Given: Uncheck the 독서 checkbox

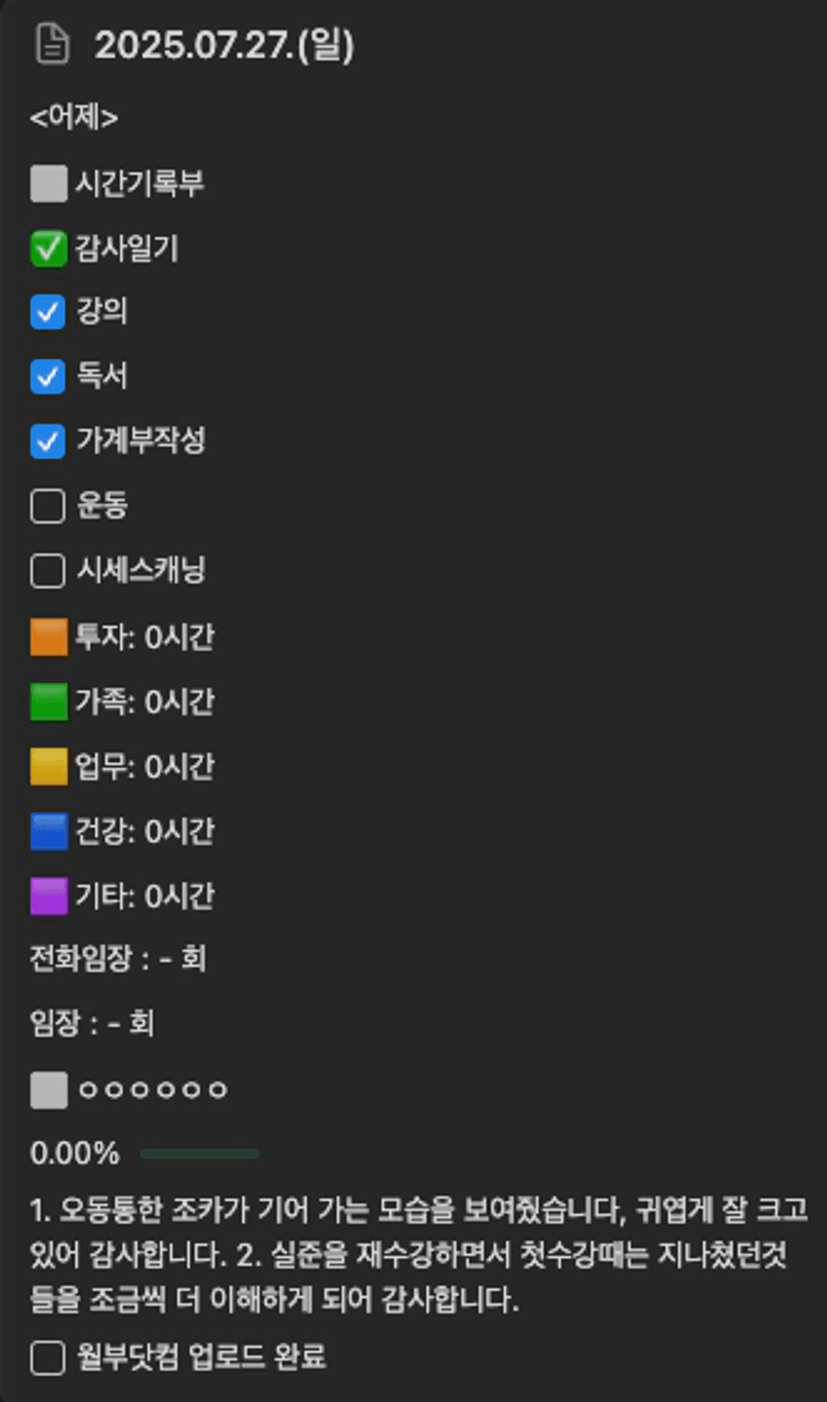Looking at the screenshot, I should [x=47, y=377].
